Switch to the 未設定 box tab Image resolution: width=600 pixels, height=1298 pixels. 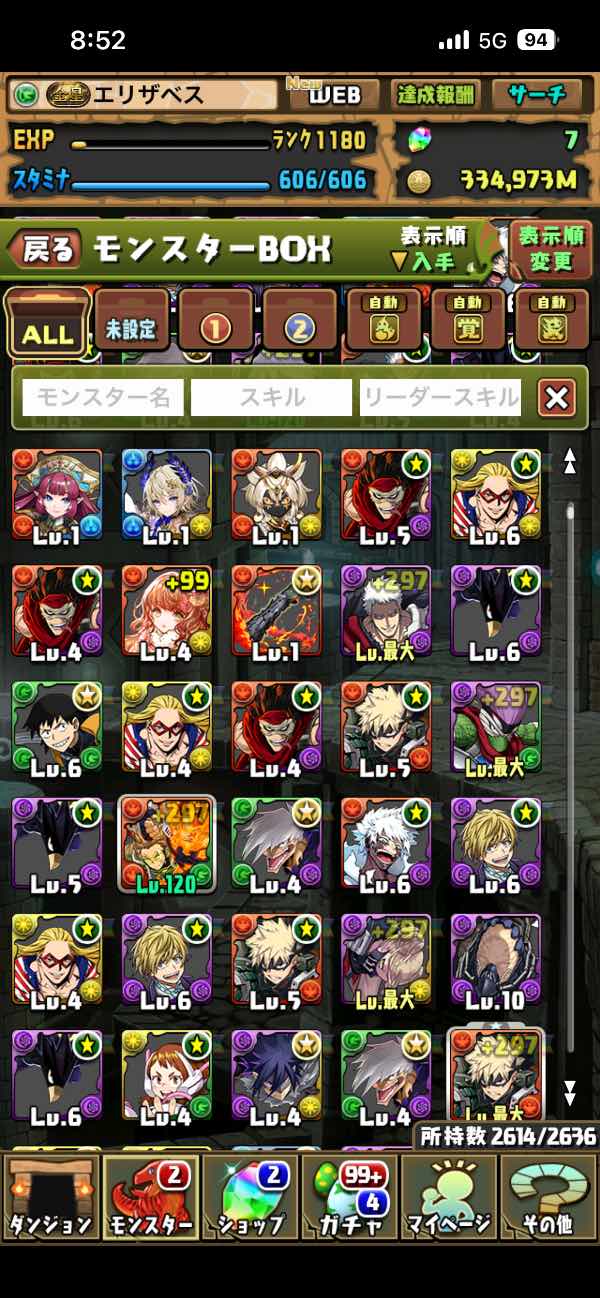pyautogui.click(x=132, y=322)
